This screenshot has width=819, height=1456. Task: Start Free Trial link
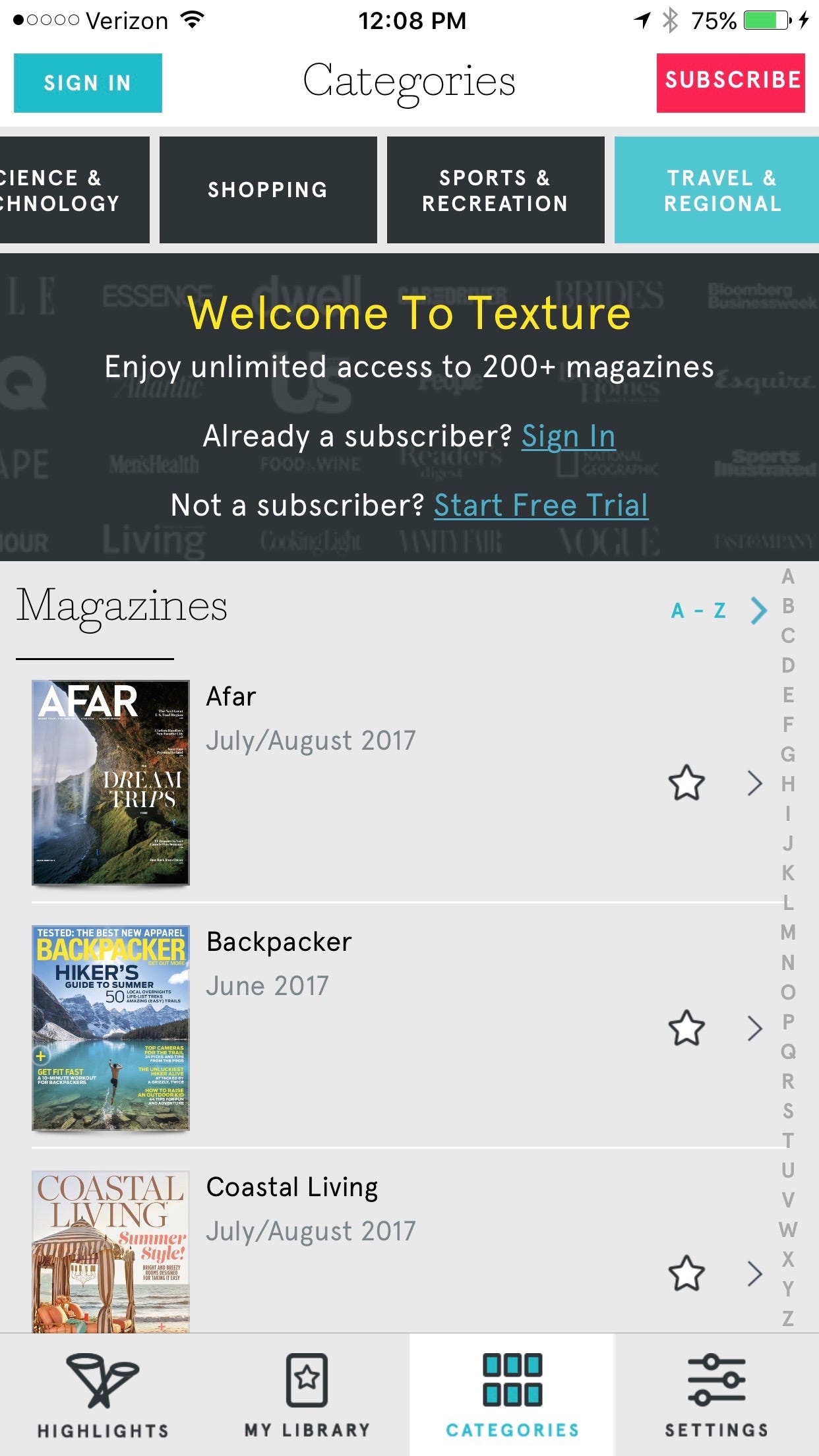click(x=541, y=505)
